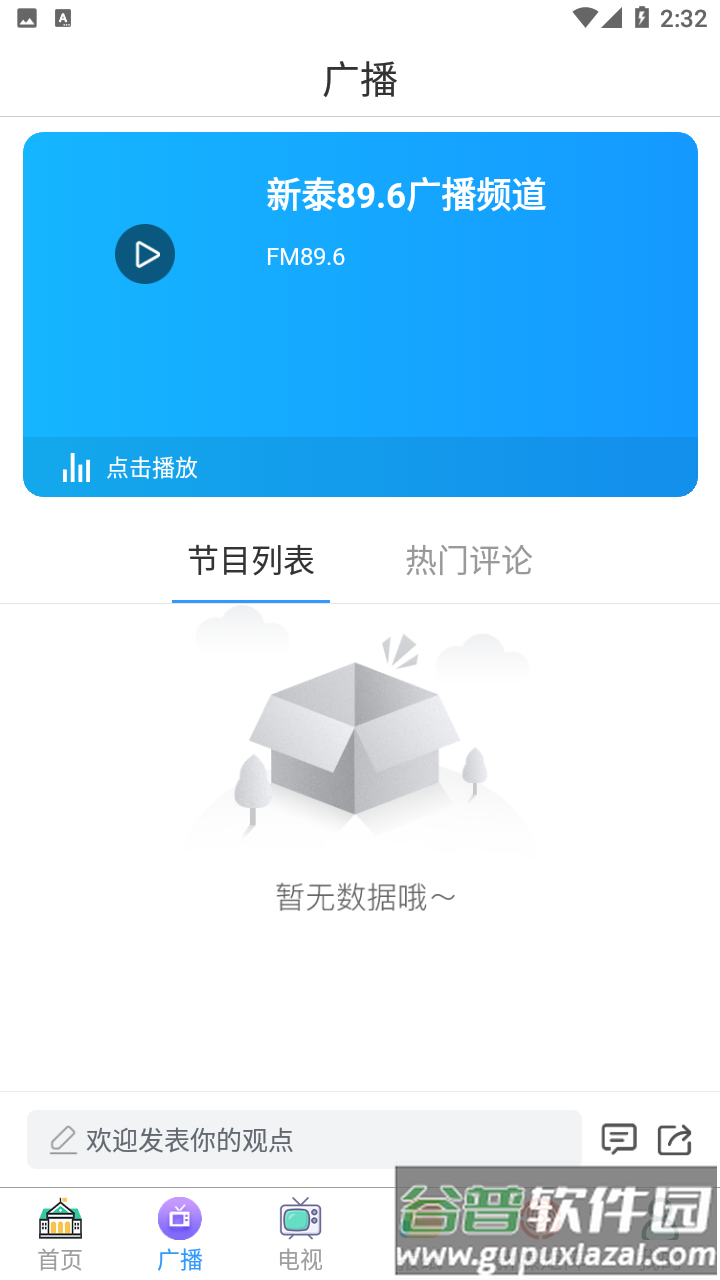Open the 欢迎发表你的观点 comment field

pyautogui.click(x=304, y=1139)
